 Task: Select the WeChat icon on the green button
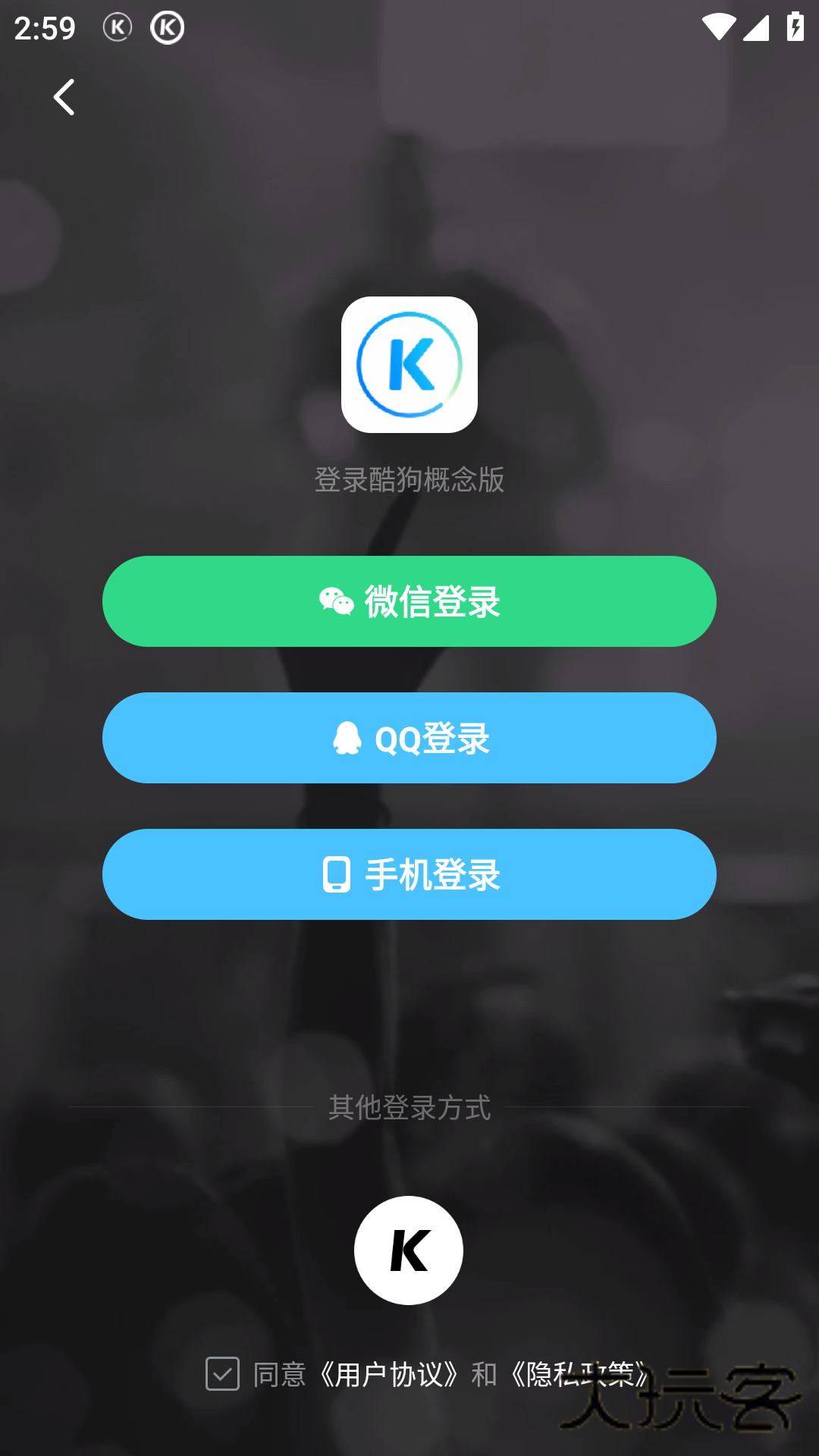336,601
